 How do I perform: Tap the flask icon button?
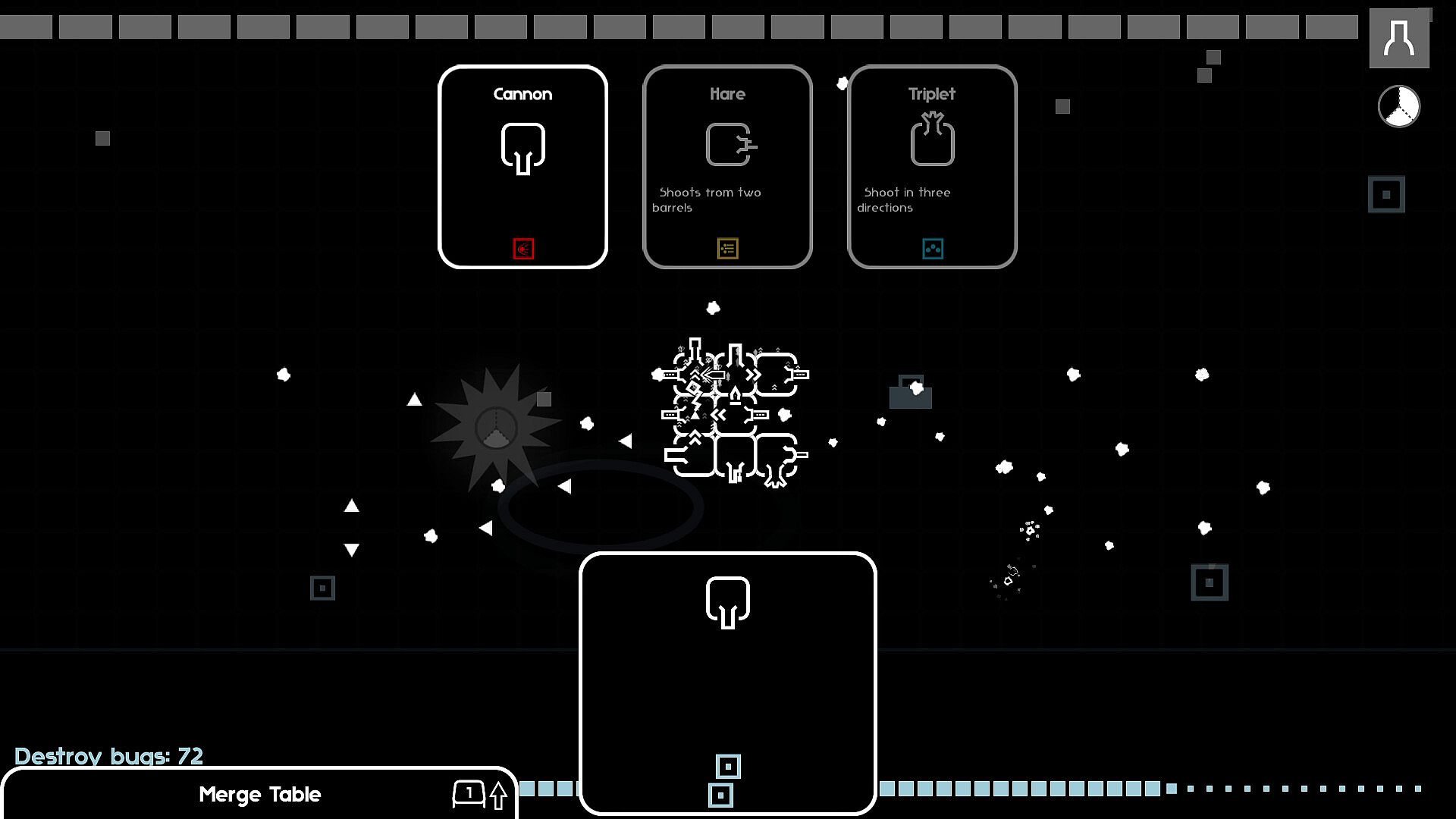click(1399, 39)
